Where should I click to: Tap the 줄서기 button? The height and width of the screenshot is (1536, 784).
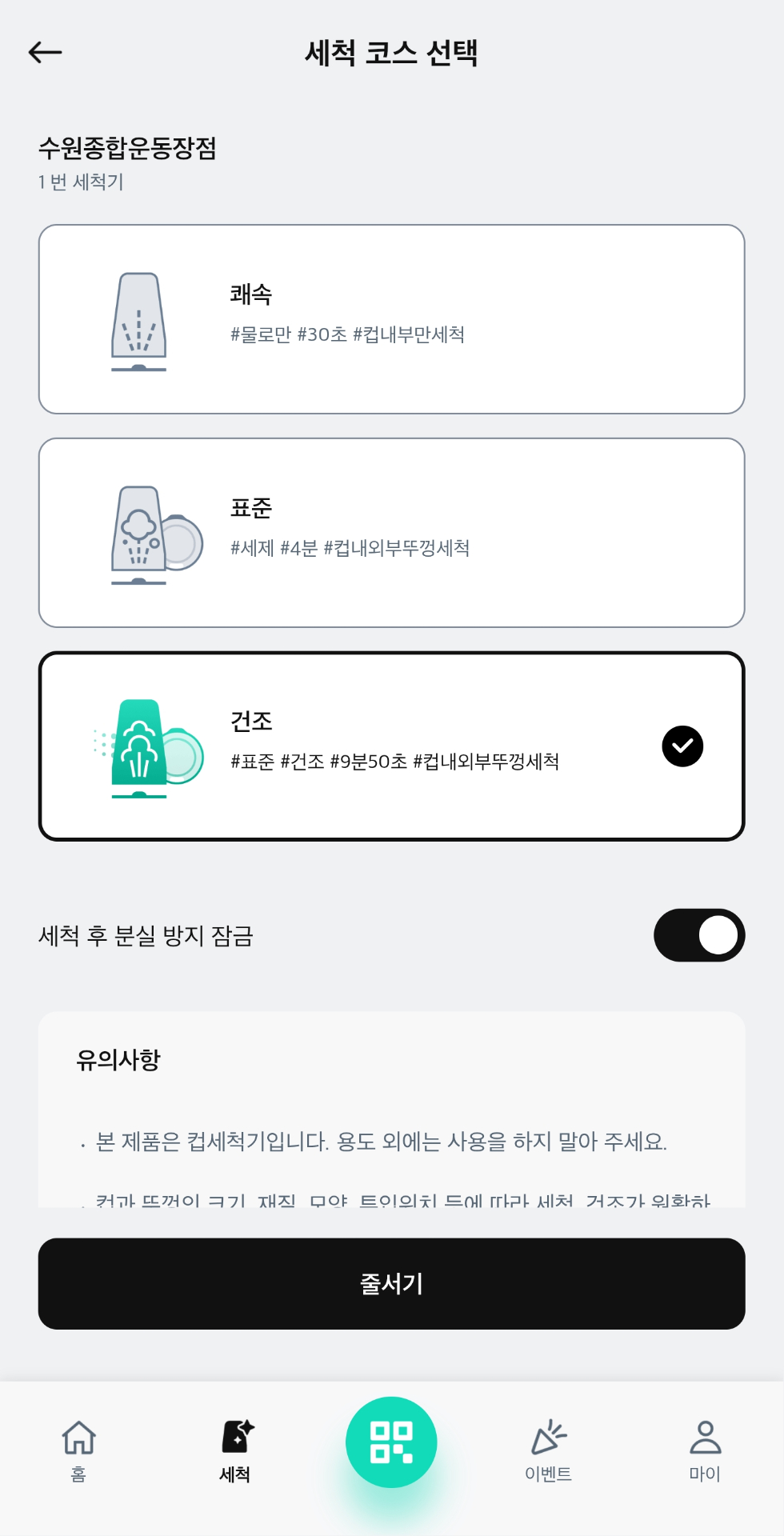tap(391, 1284)
